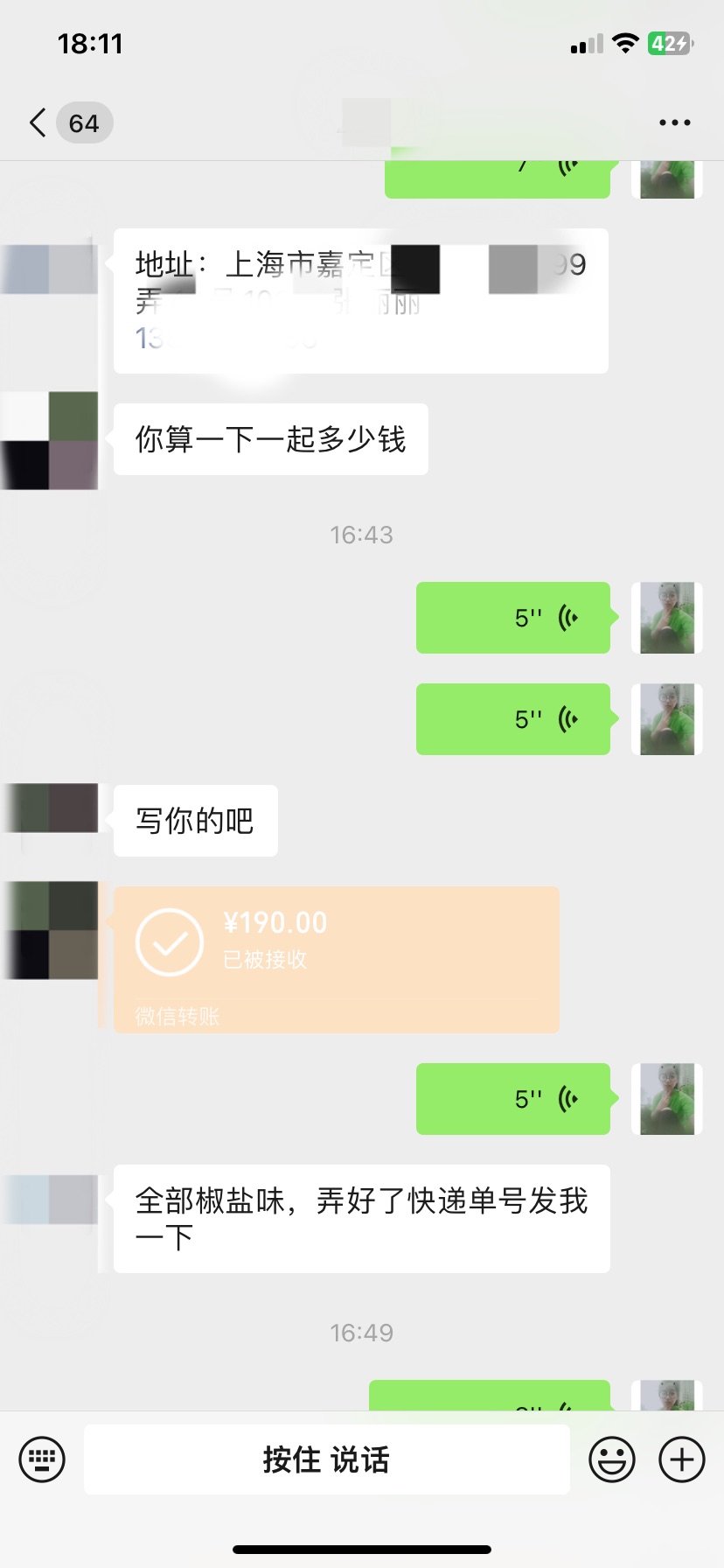Open the emoji sticker panel

click(x=611, y=1459)
